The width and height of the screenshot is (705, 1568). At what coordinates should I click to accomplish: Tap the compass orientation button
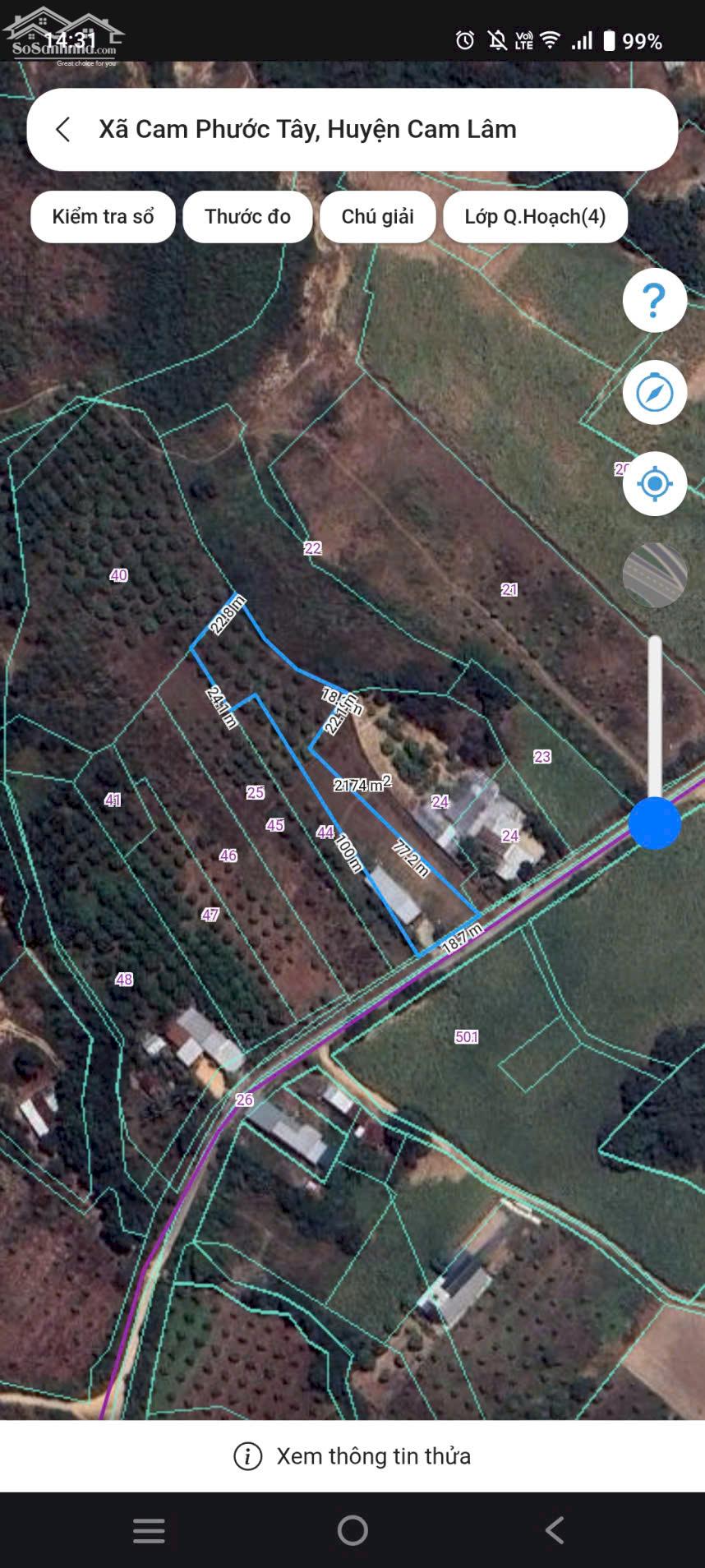pos(654,393)
